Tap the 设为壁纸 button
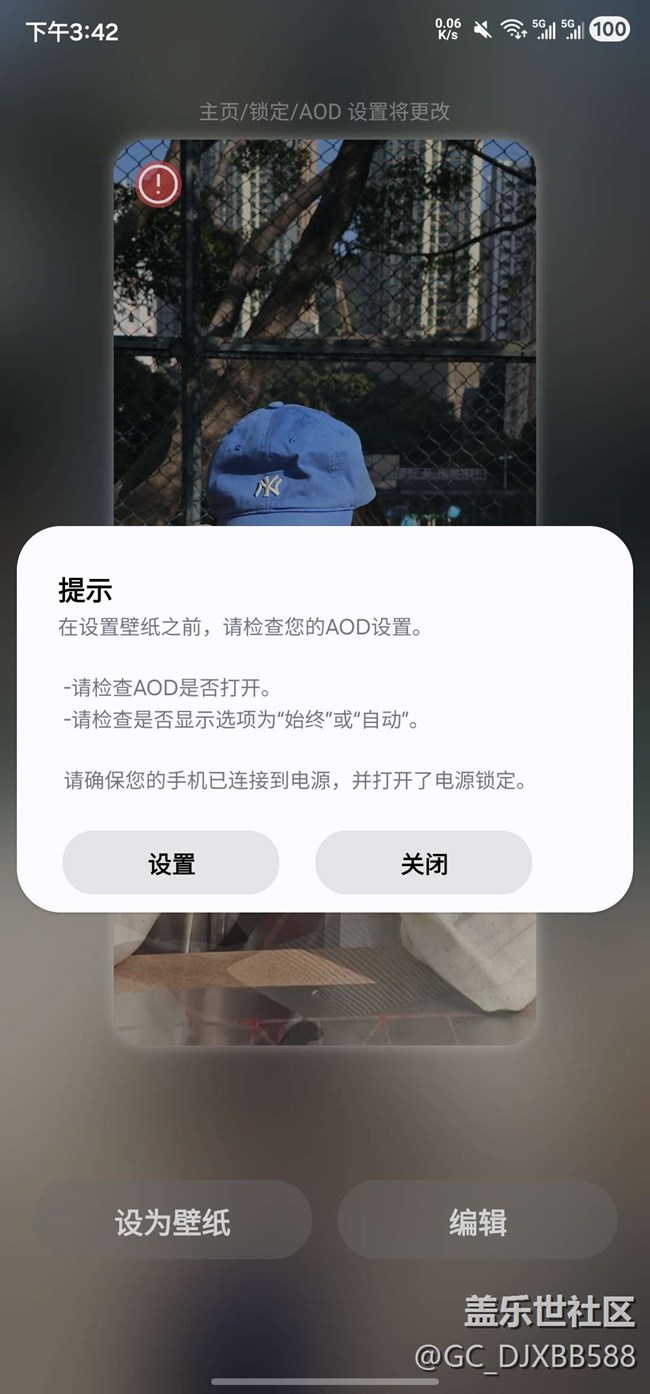This screenshot has height=1394, width=650. click(x=172, y=1221)
